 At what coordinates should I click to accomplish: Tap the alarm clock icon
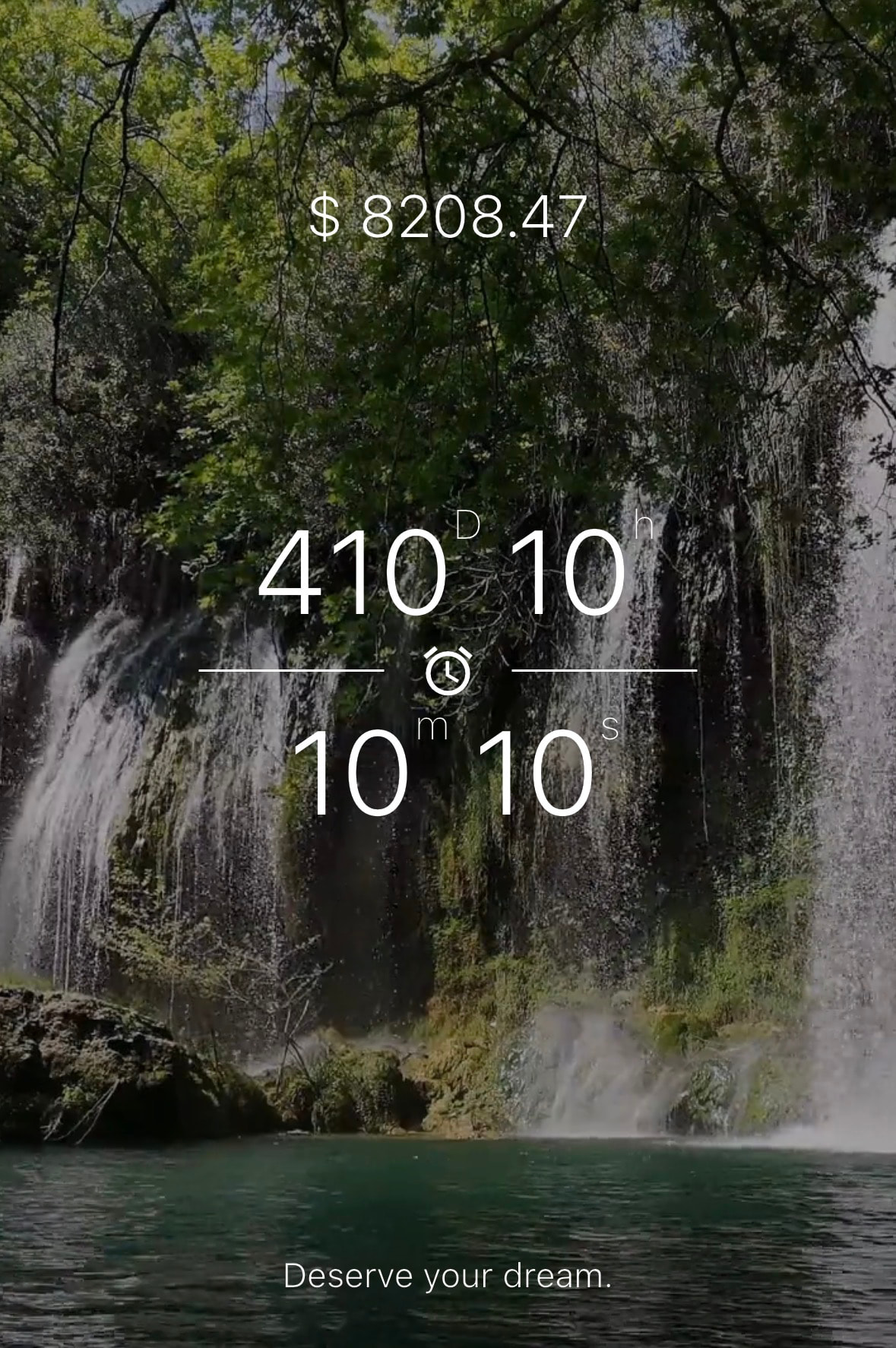click(x=448, y=672)
